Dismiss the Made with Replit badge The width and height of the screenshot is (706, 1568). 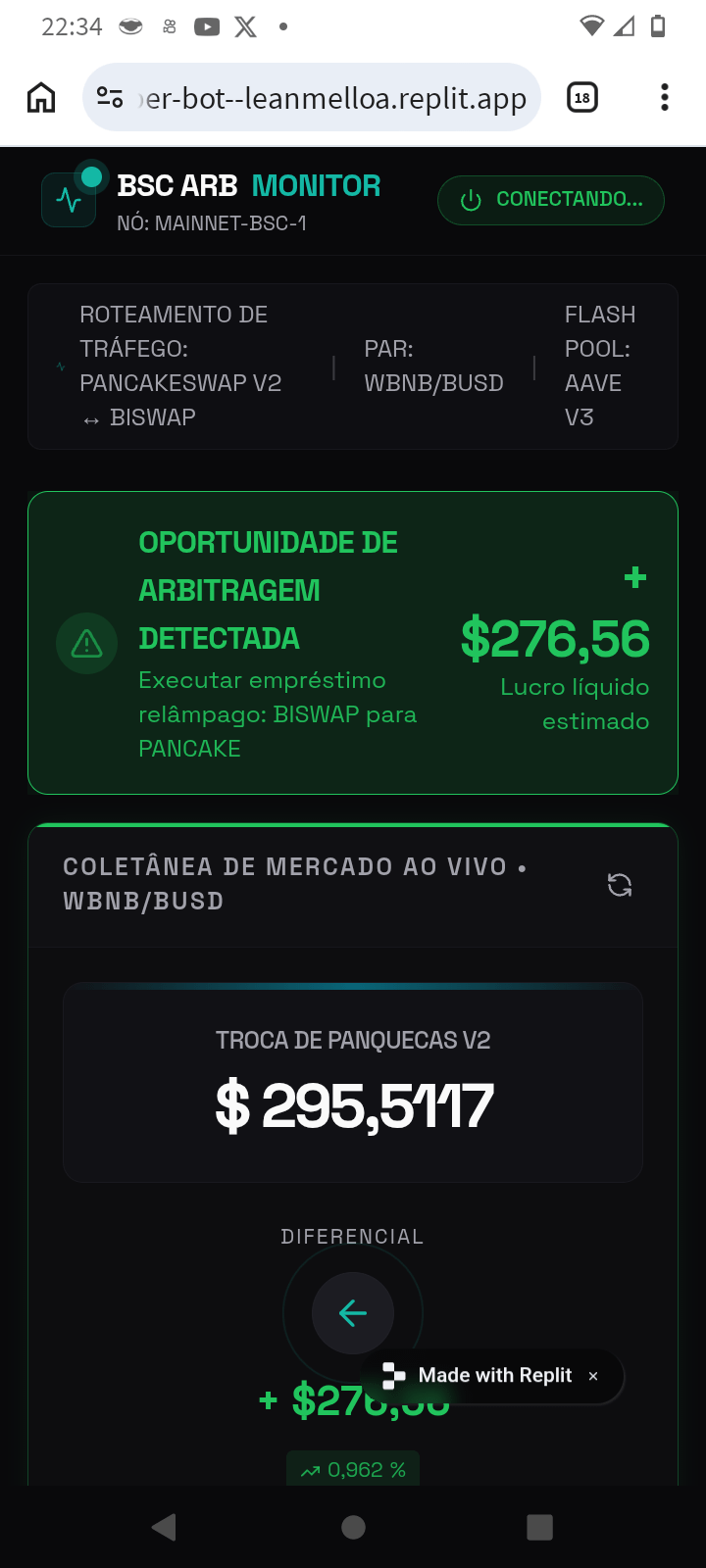593,1376
